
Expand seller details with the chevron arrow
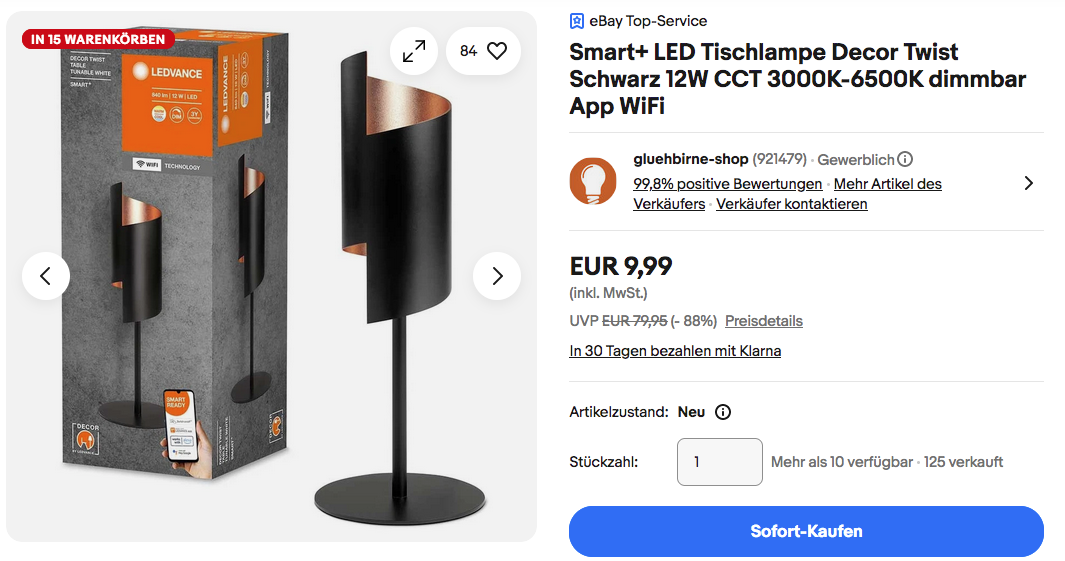coord(1028,183)
